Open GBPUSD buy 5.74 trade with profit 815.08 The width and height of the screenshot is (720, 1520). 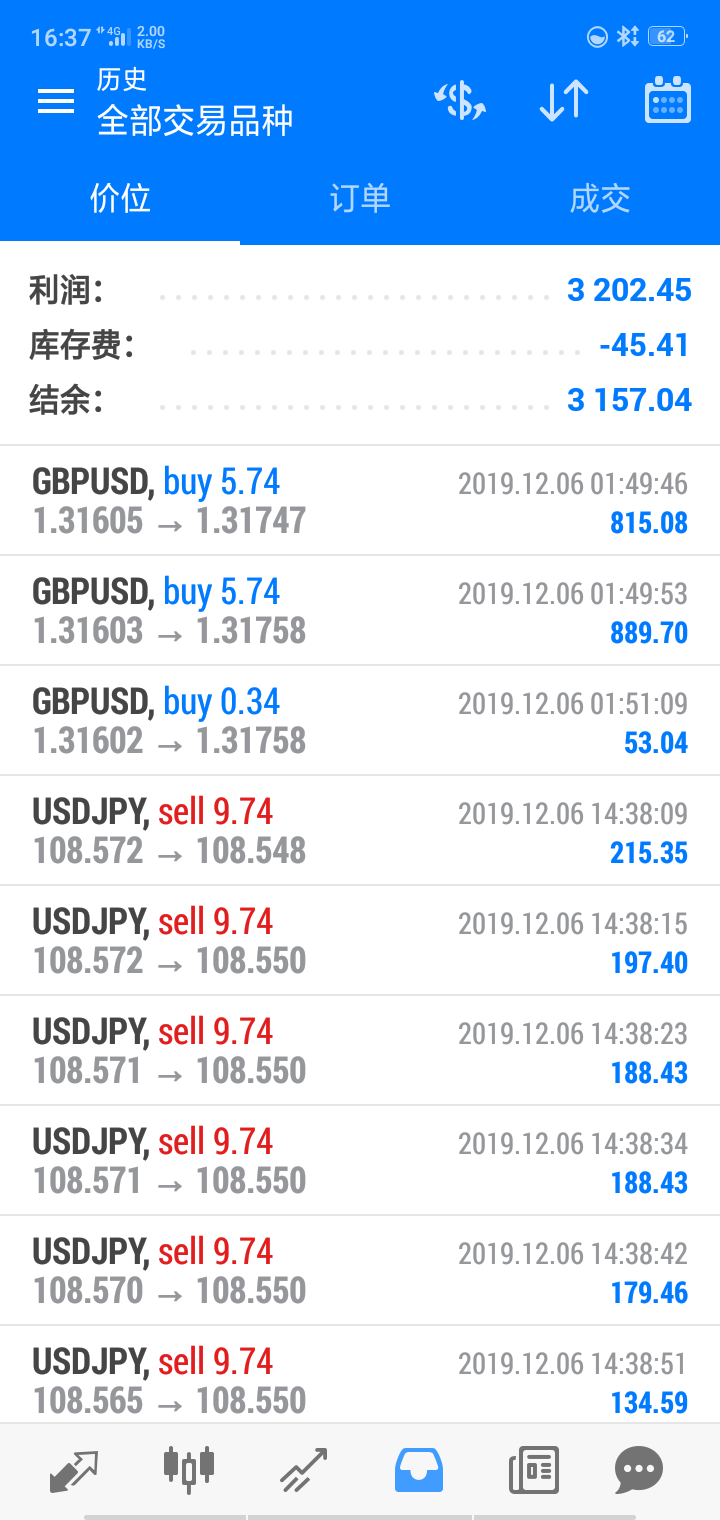tap(360, 501)
